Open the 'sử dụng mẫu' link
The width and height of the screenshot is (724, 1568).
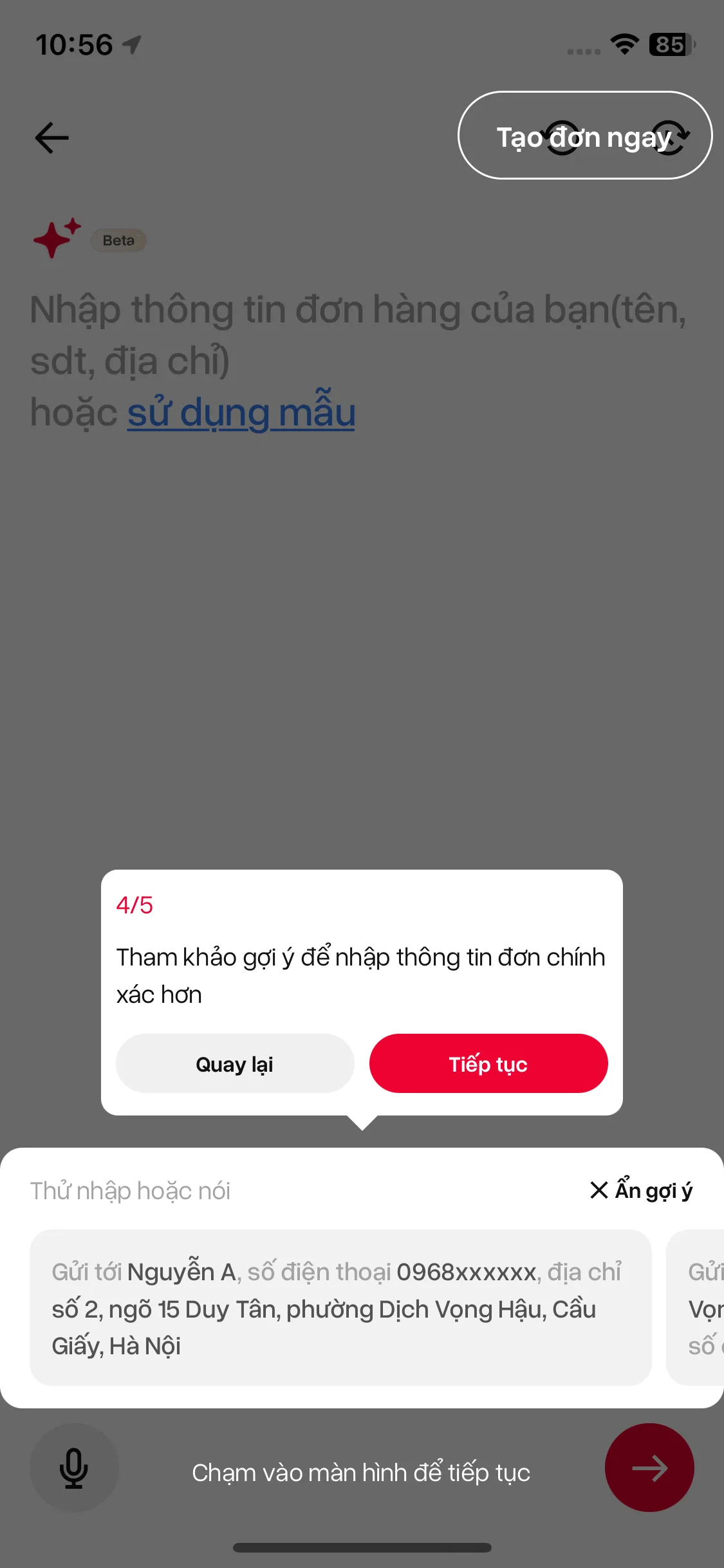(x=241, y=413)
